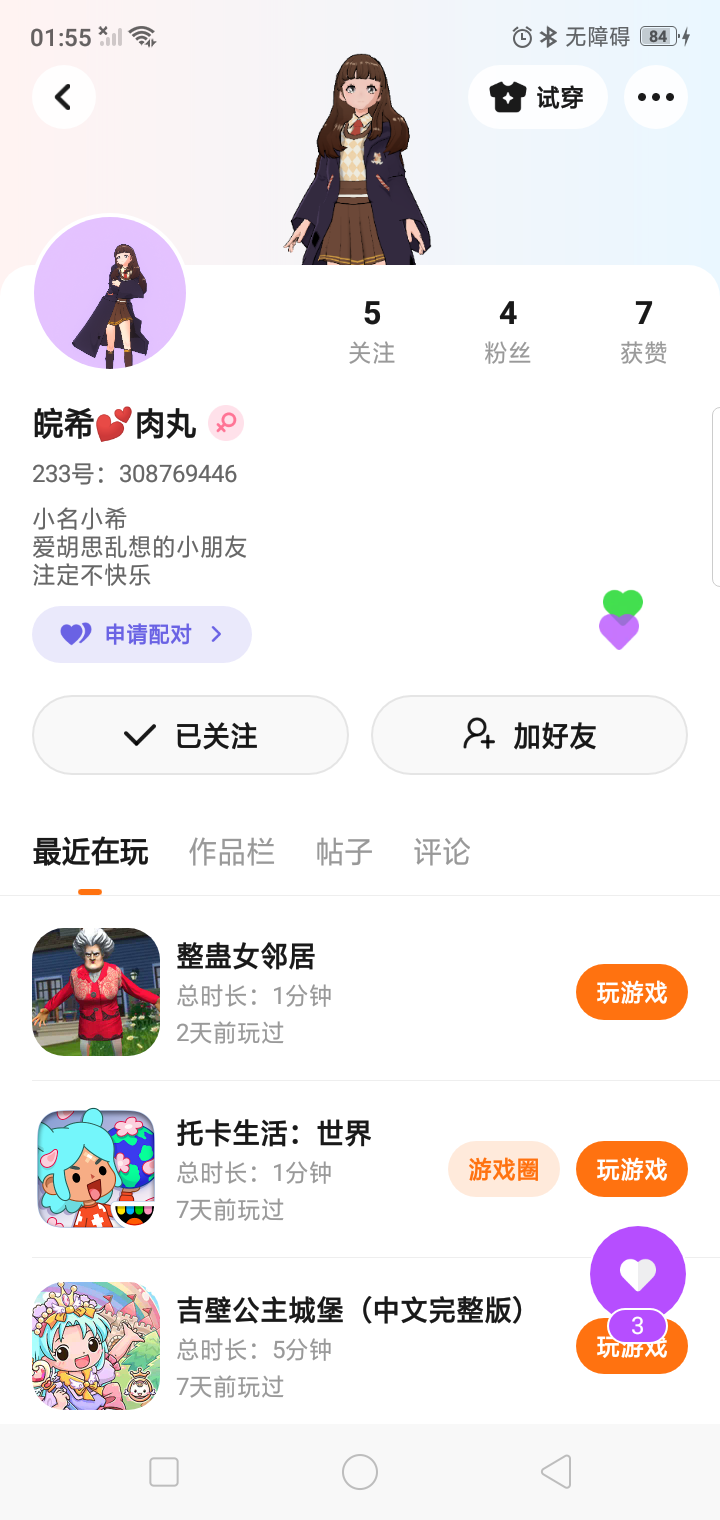
Task: Tap 申请配对 to request pairing
Action: 142,634
